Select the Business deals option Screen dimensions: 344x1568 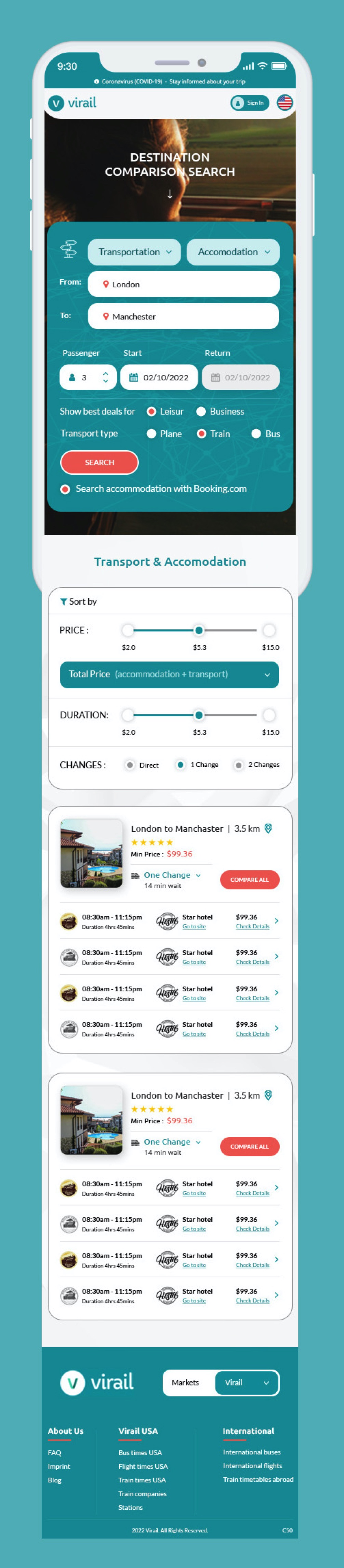click(201, 411)
